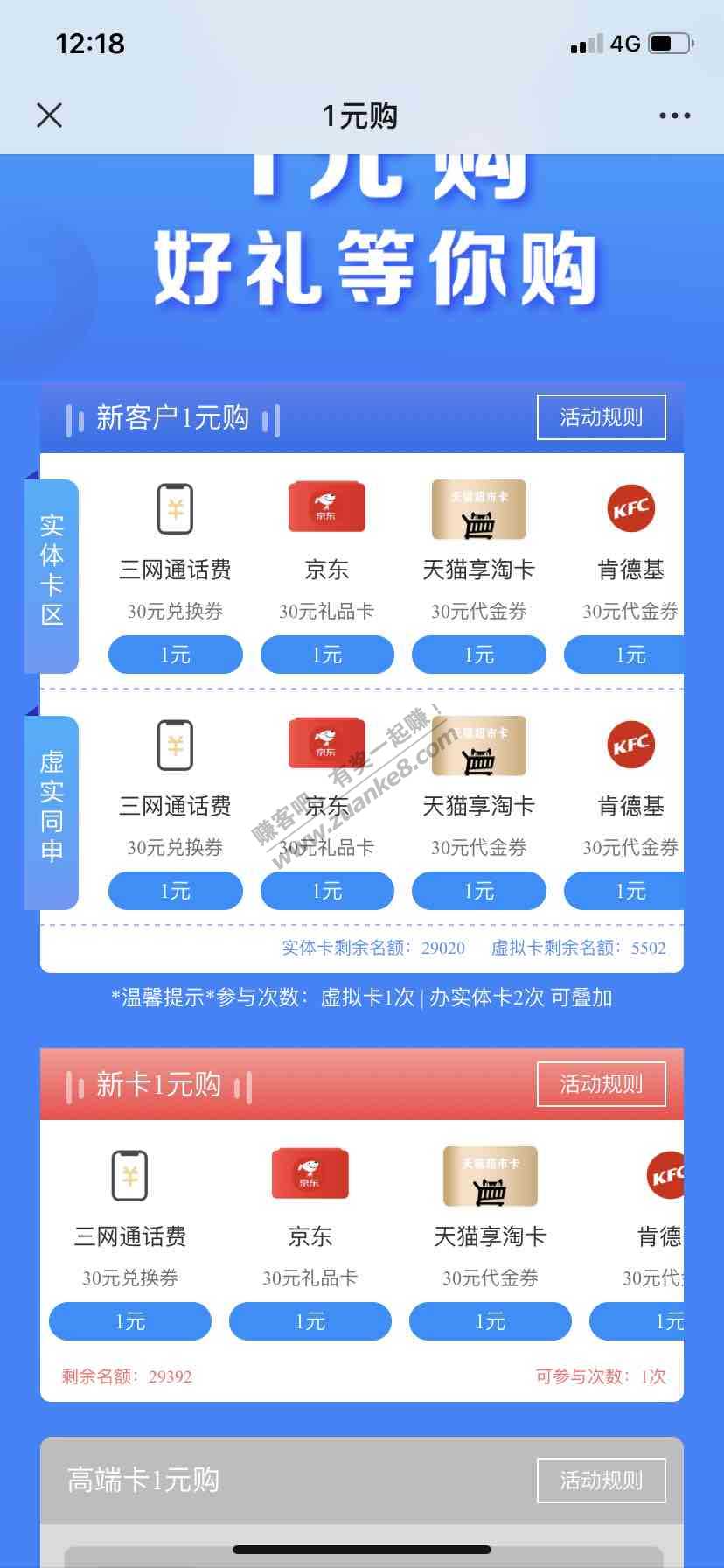This screenshot has height=1568, width=724.
Task: Buy 三网通话费 for 1元 in 新卡1元购
Action: coord(130,1321)
